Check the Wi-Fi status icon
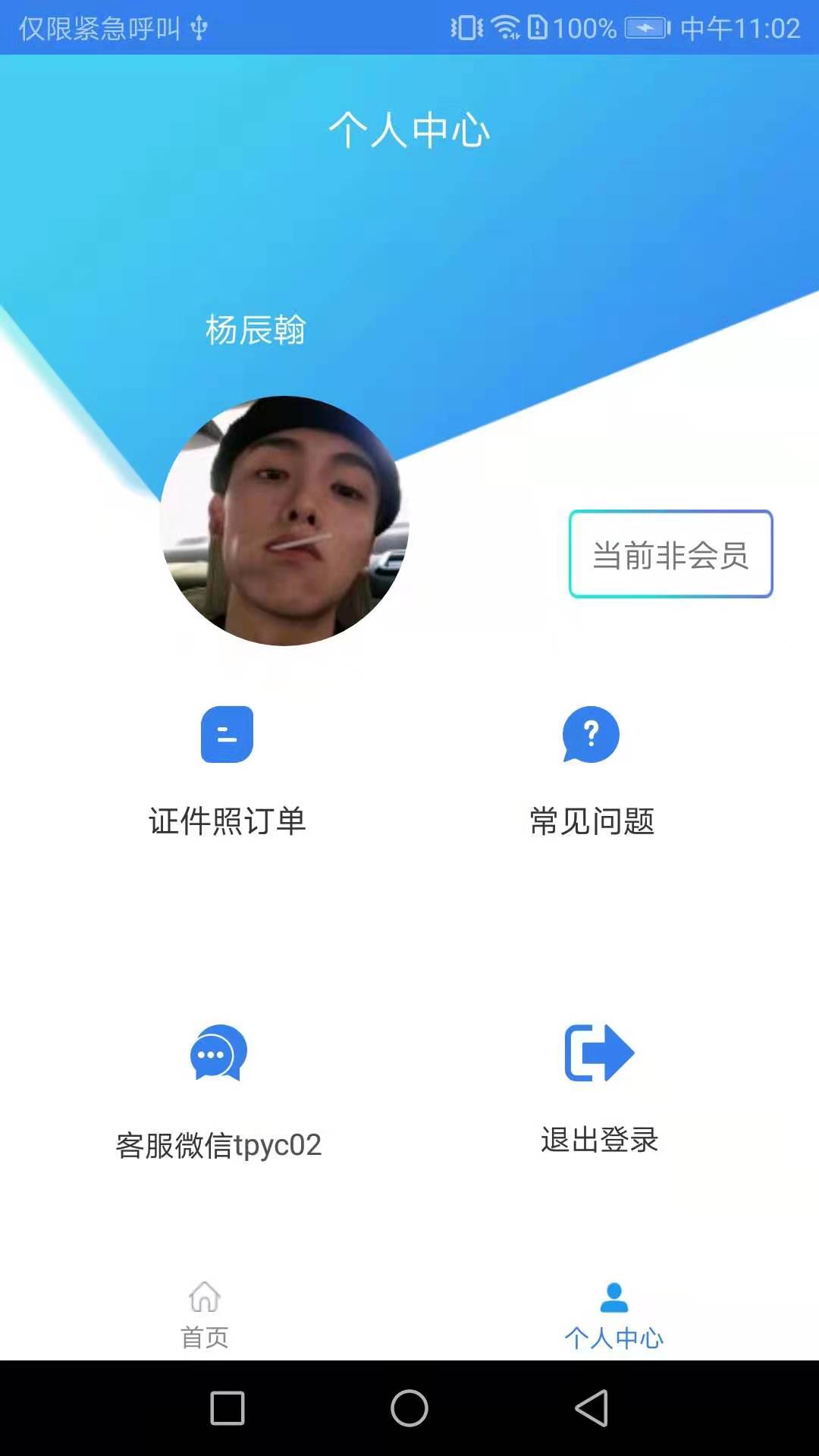The width and height of the screenshot is (819, 1456). 504,27
